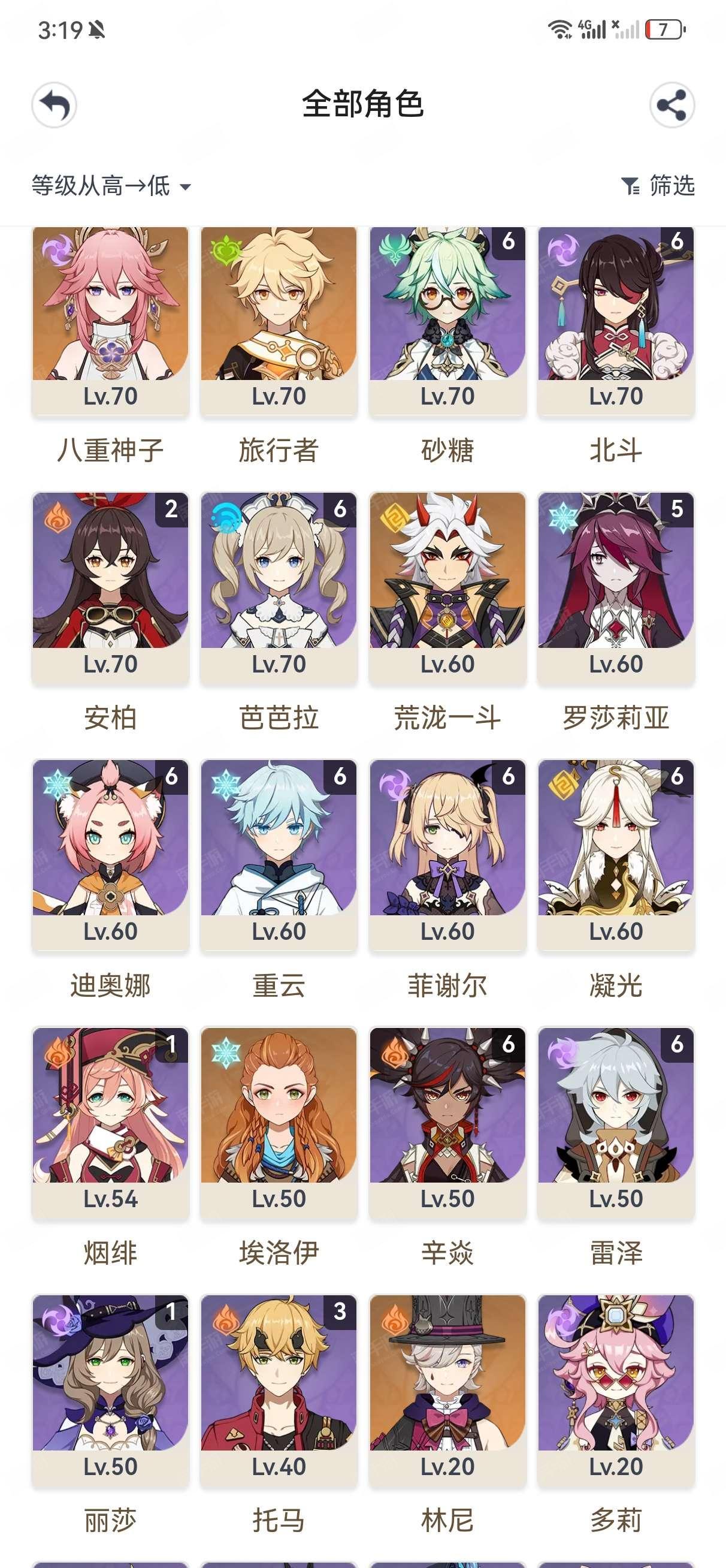Tap the back arrow button
726x1568 pixels.
click(54, 105)
